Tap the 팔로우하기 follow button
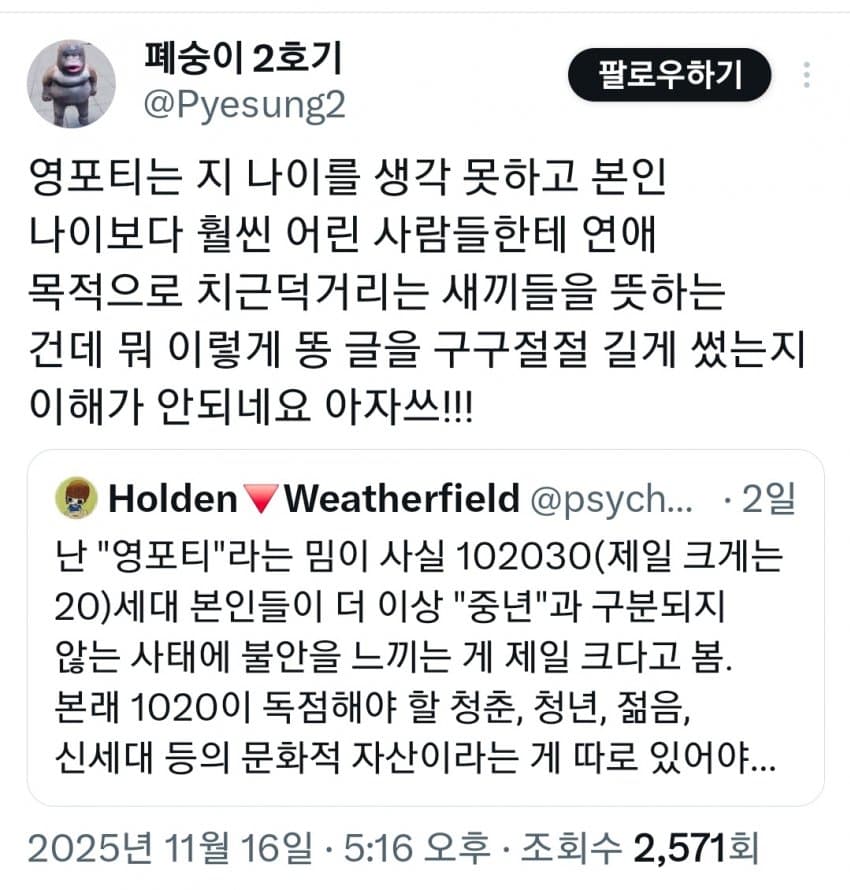The height and width of the screenshot is (890, 850). pyautogui.click(x=669, y=75)
